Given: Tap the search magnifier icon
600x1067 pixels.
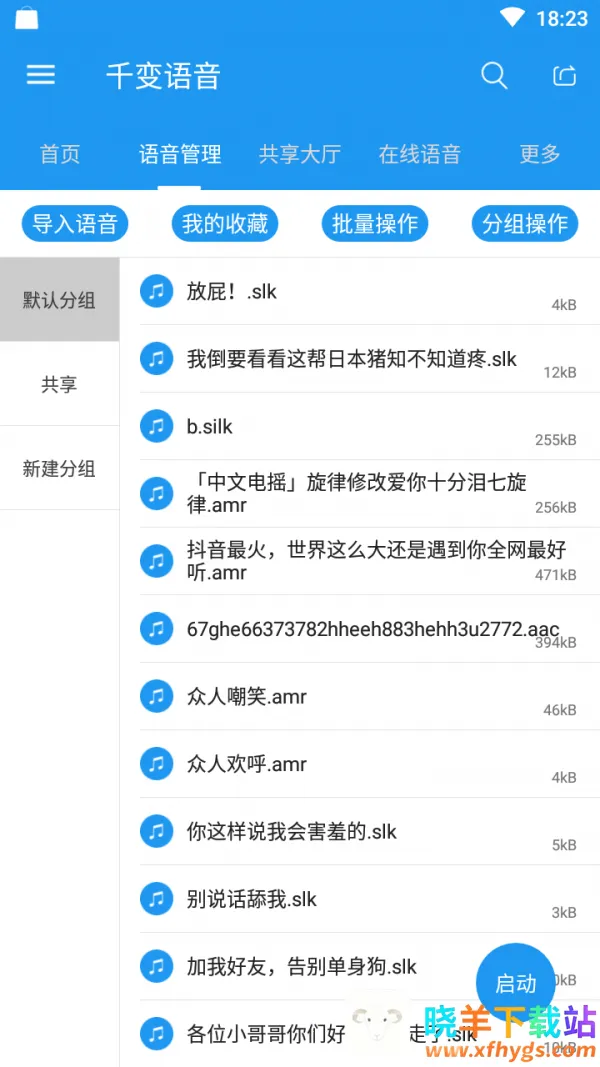Looking at the screenshot, I should click(494, 75).
